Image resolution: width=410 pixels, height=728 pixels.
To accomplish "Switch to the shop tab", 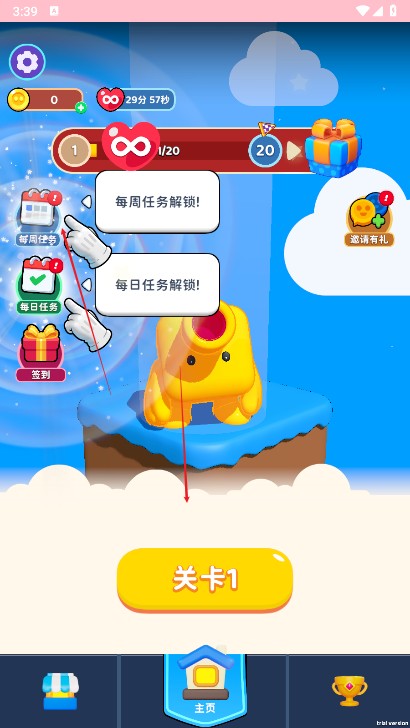I will pos(60,691).
